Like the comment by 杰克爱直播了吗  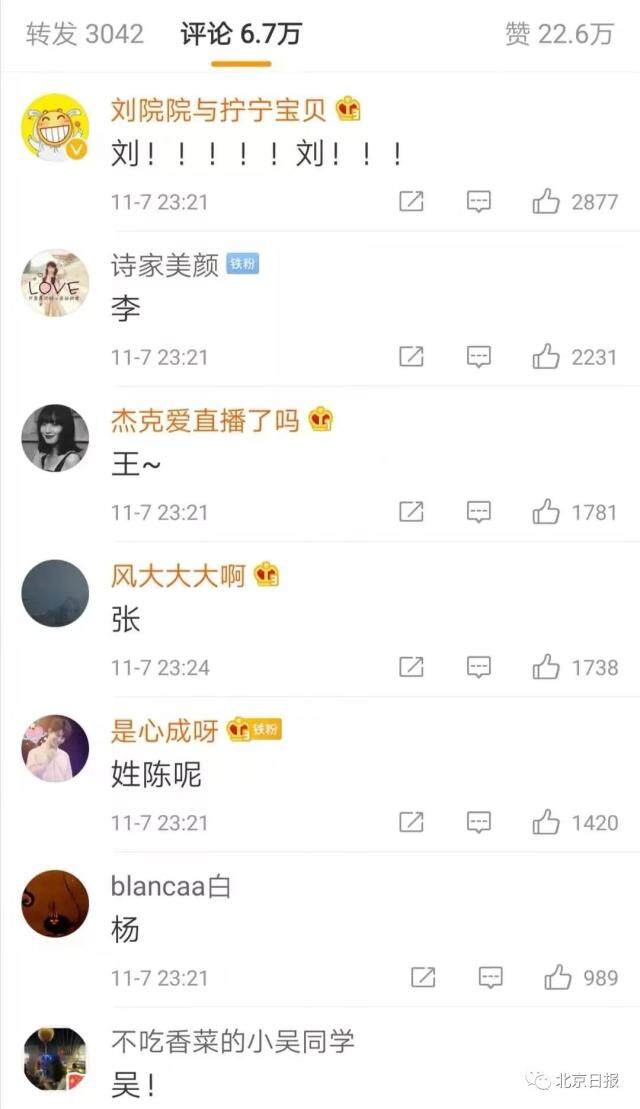tap(546, 512)
